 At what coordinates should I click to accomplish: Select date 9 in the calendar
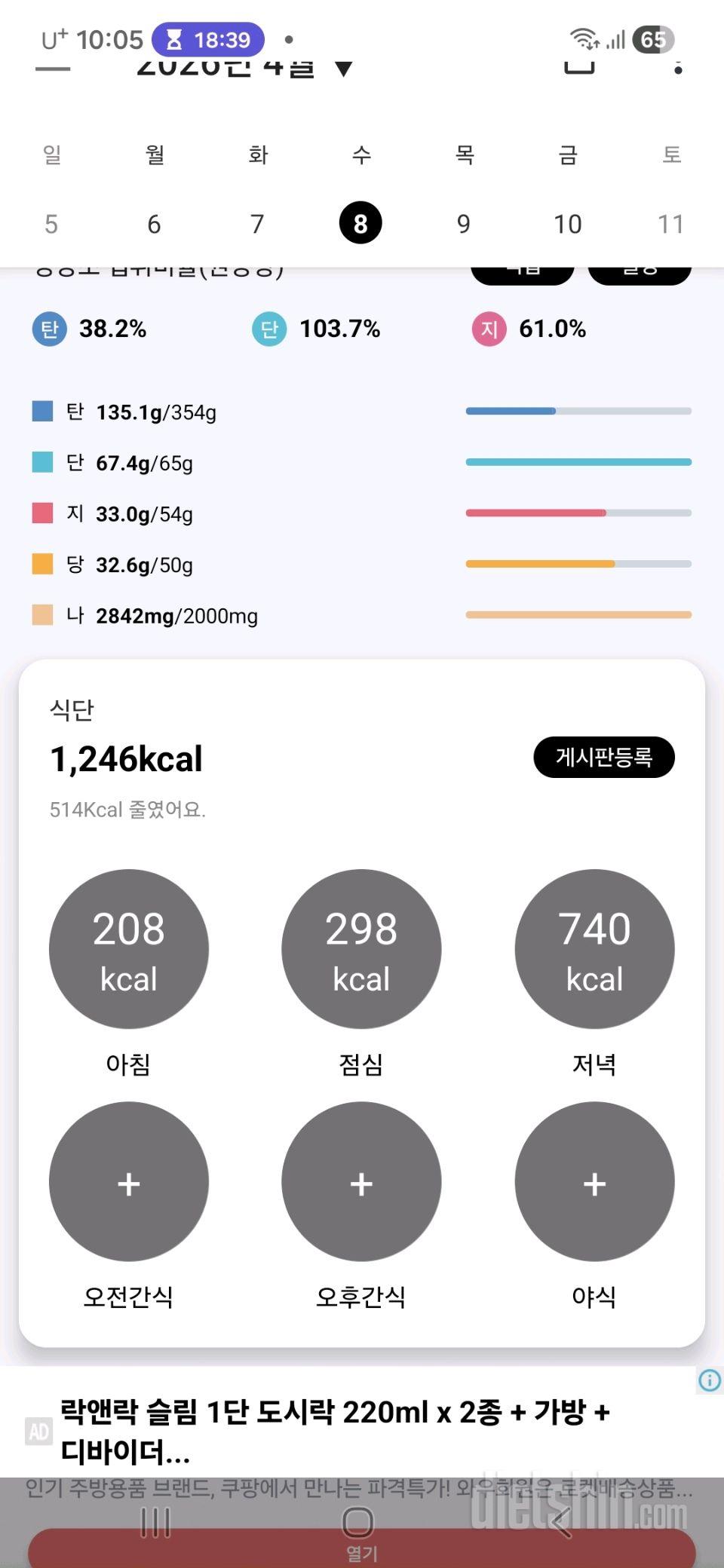(x=464, y=224)
